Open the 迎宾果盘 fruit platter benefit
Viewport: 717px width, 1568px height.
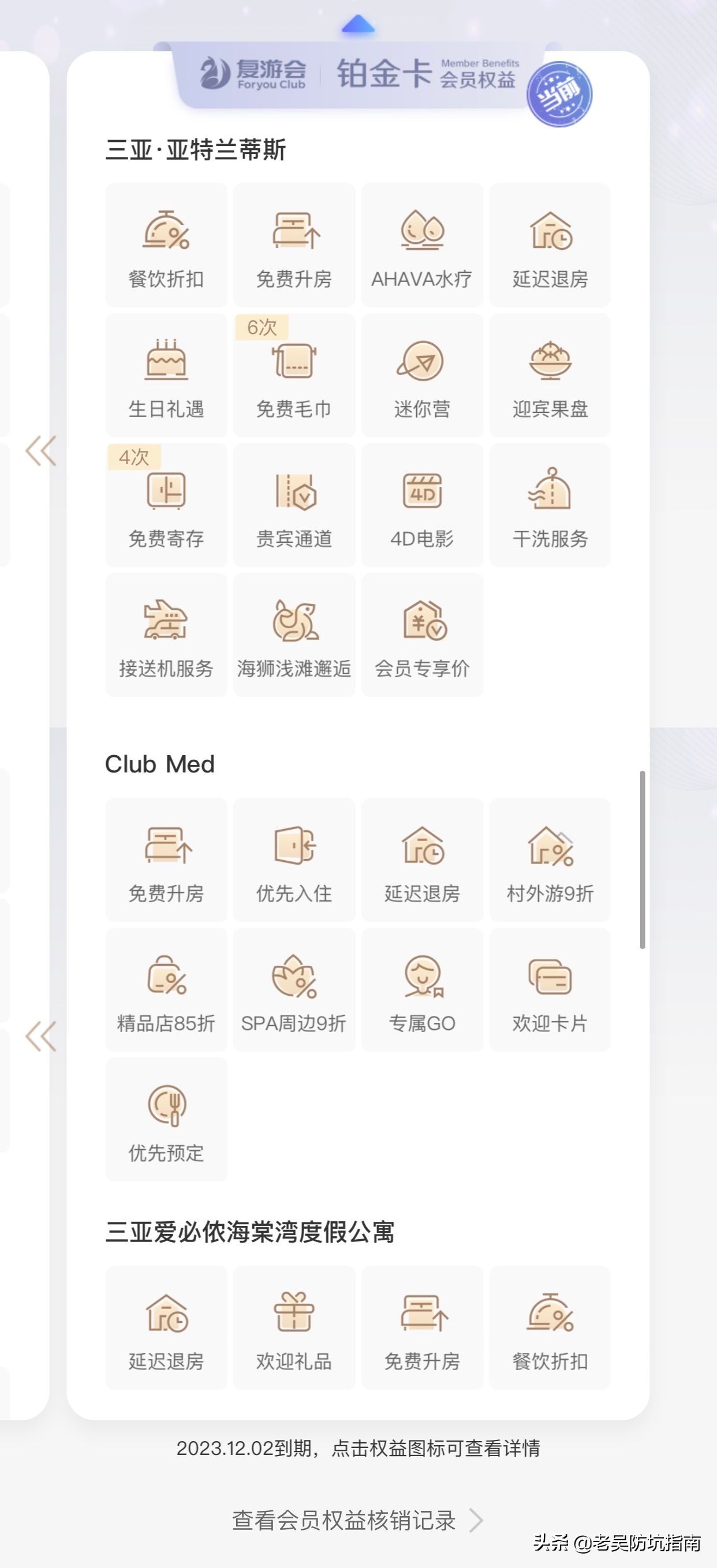pos(550,374)
